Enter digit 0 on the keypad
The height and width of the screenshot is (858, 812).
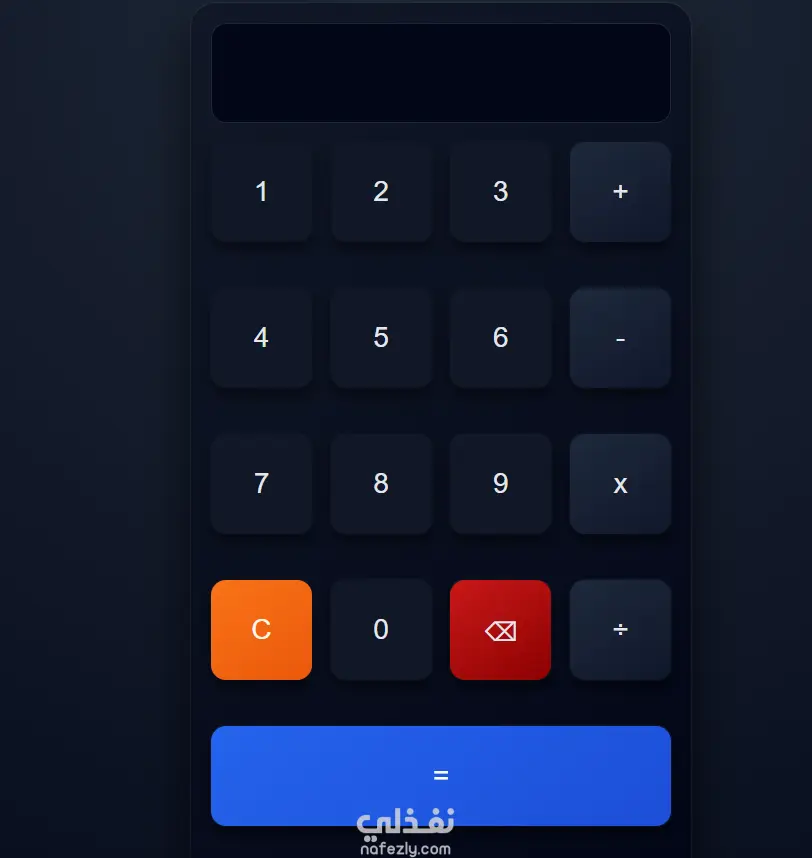coord(381,629)
